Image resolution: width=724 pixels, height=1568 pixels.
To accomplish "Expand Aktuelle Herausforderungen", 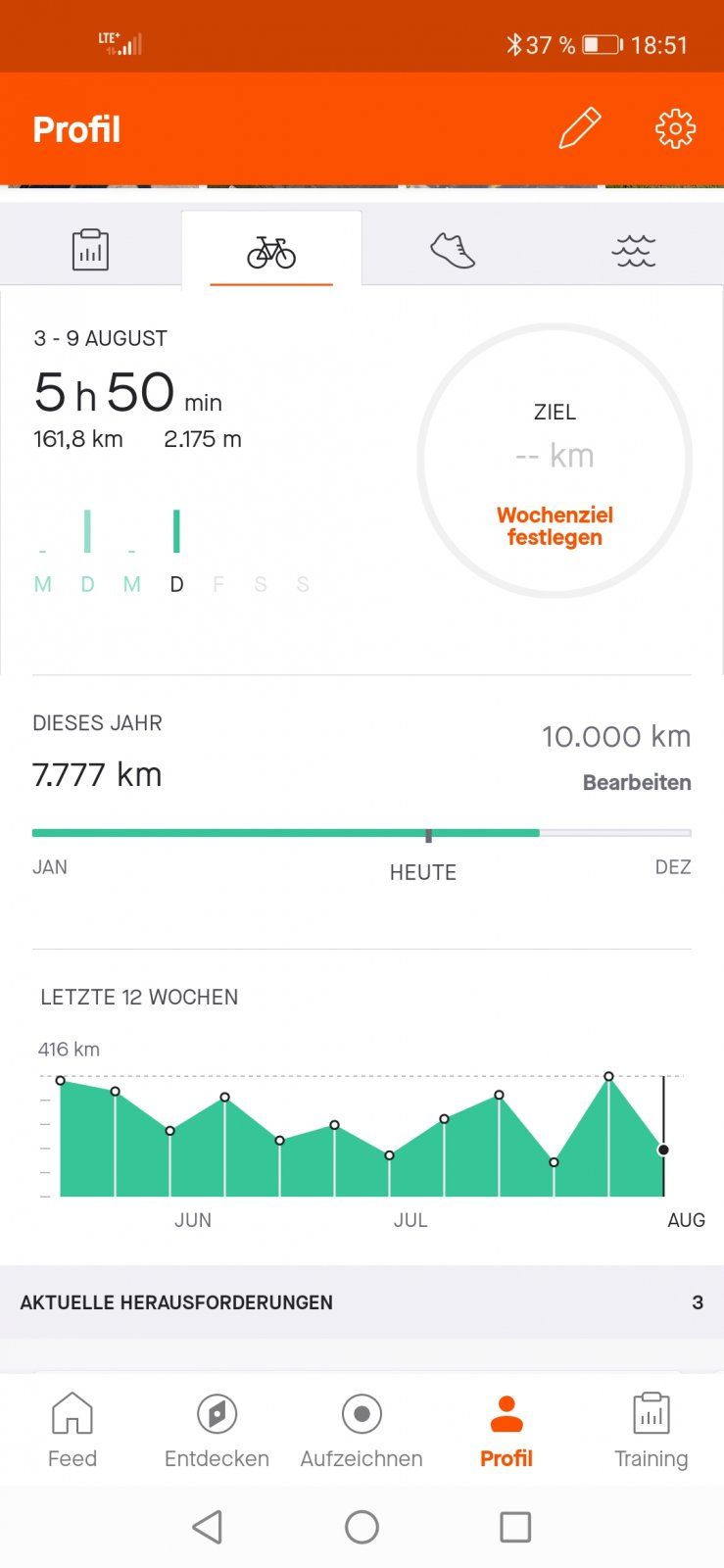I will point(362,1302).
